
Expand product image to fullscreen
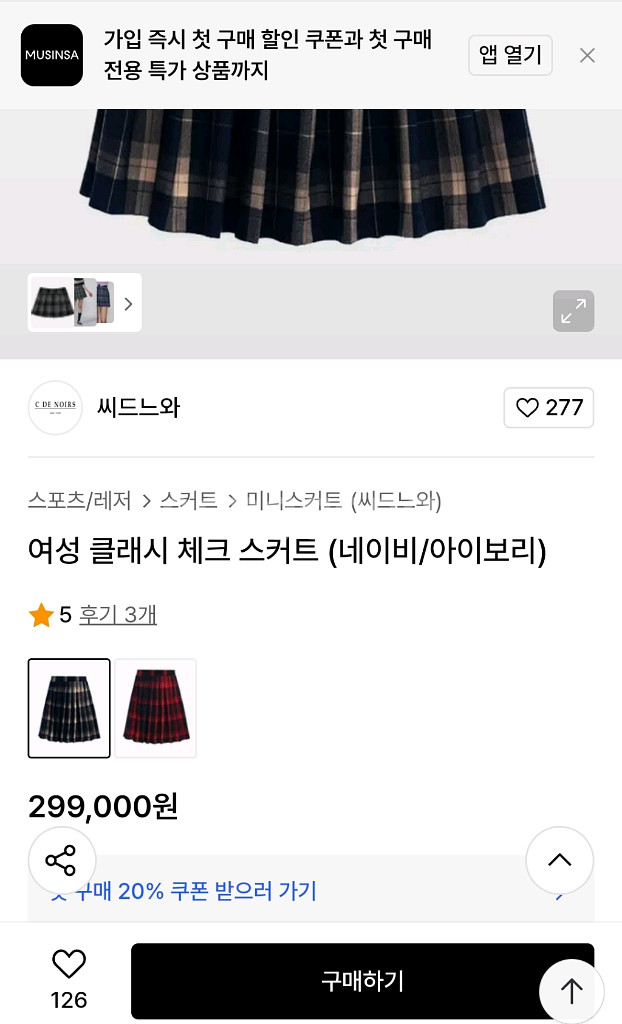[x=573, y=311]
